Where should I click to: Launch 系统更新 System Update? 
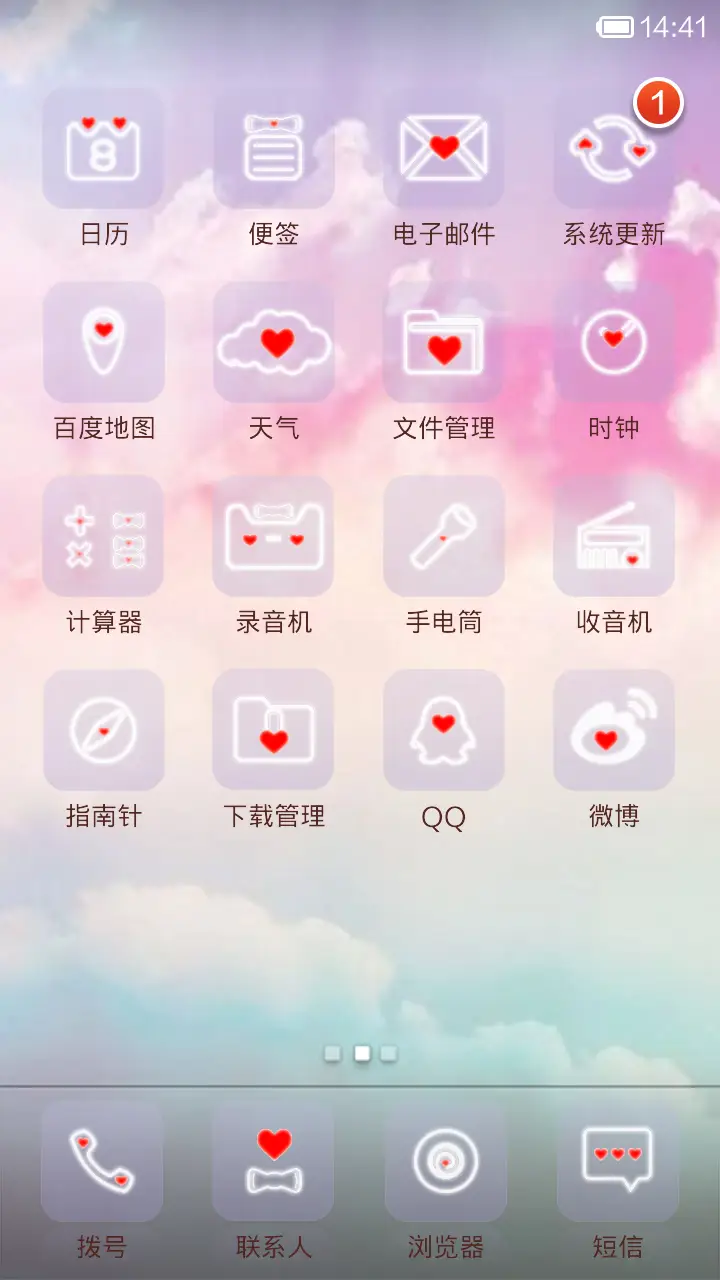pos(614,148)
